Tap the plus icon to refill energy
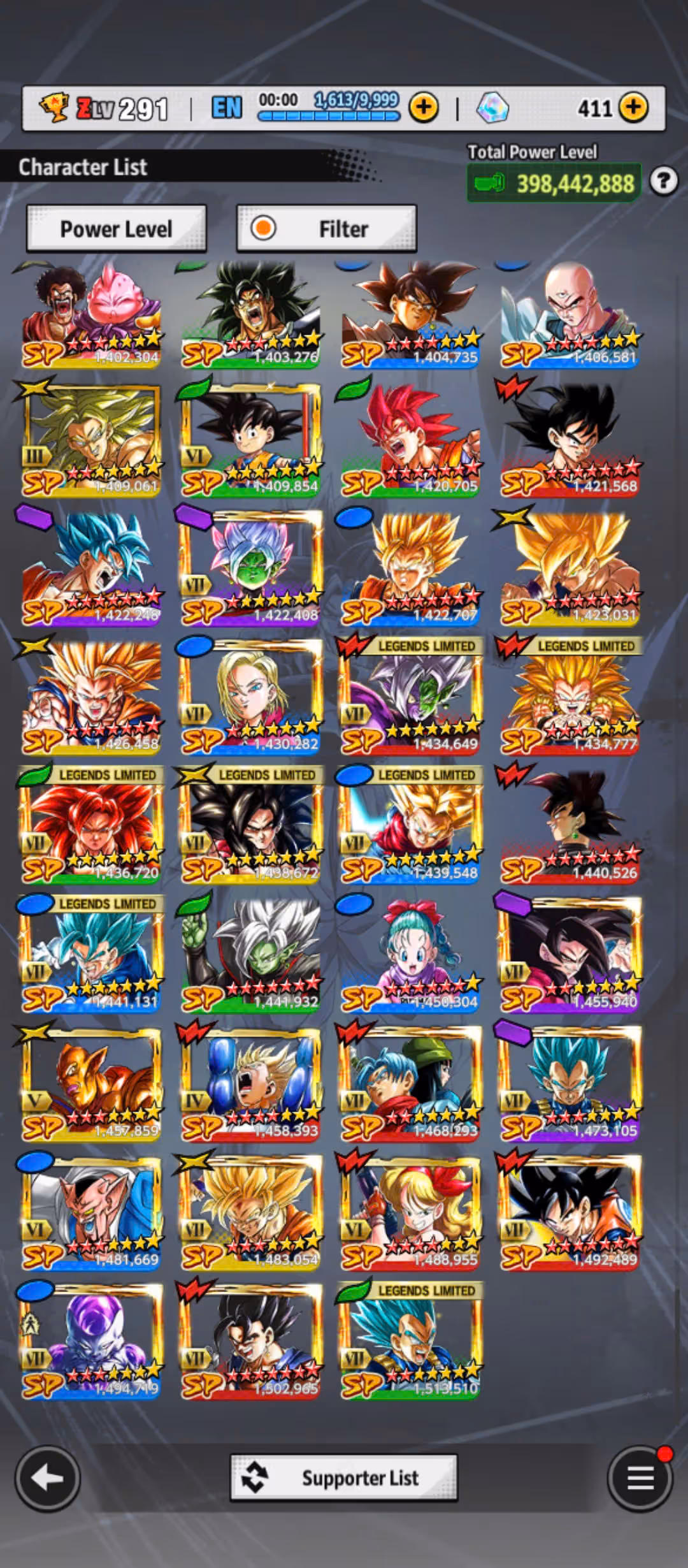Screen dimensions: 688x1568 [x=424, y=107]
